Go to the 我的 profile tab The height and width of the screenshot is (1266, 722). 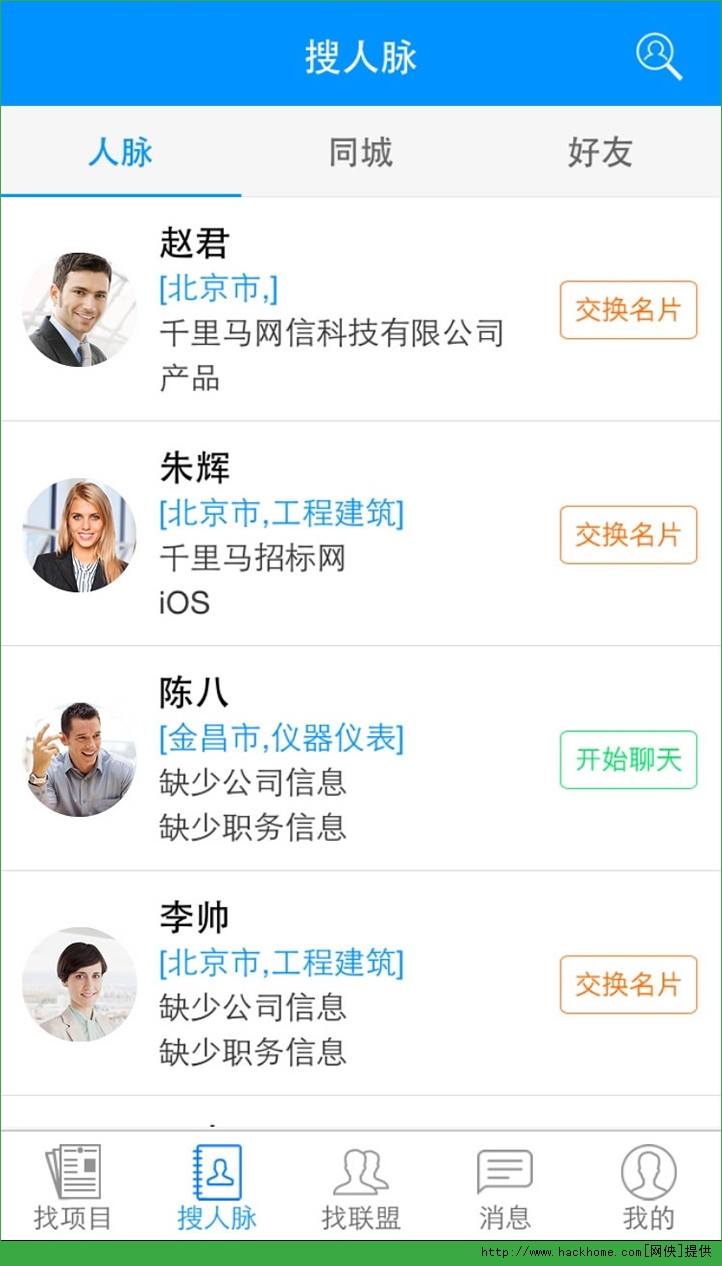tap(649, 1188)
